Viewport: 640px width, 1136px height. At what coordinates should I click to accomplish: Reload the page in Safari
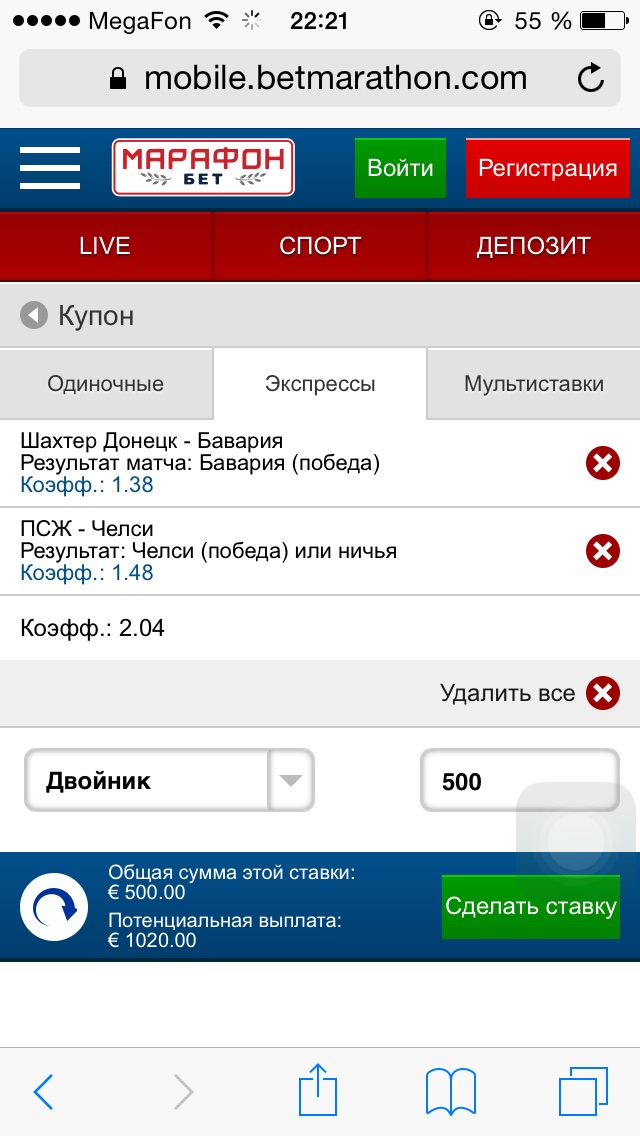pyautogui.click(x=591, y=78)
